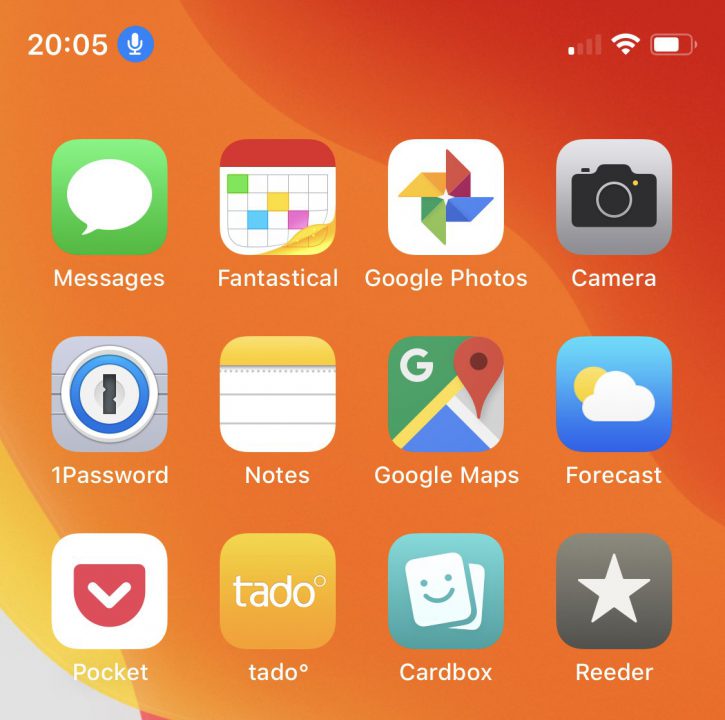Open the Notes app
Image resolution: width=725 pixels, height=720 pixels.
[277, 394]
